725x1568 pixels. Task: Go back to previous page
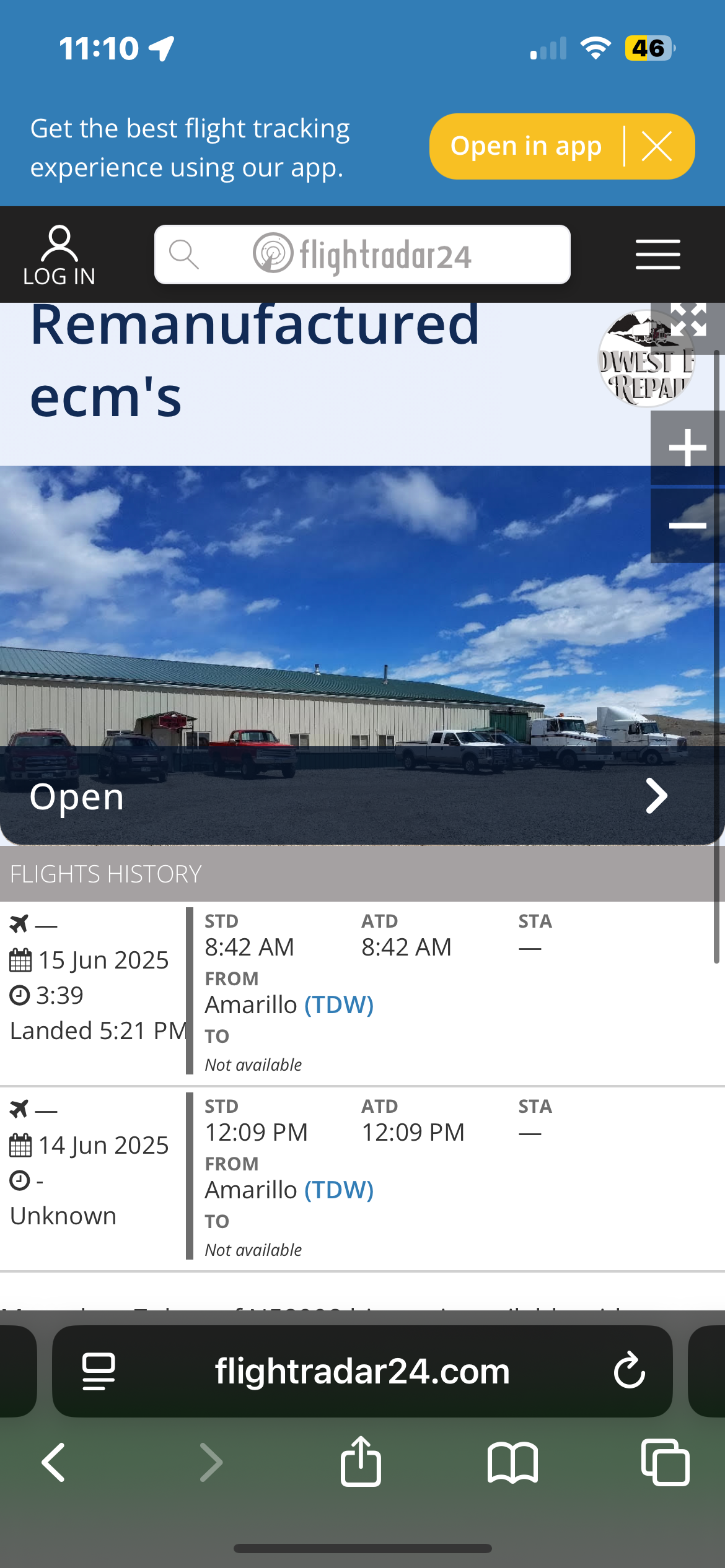click(x=54, y=1463)
